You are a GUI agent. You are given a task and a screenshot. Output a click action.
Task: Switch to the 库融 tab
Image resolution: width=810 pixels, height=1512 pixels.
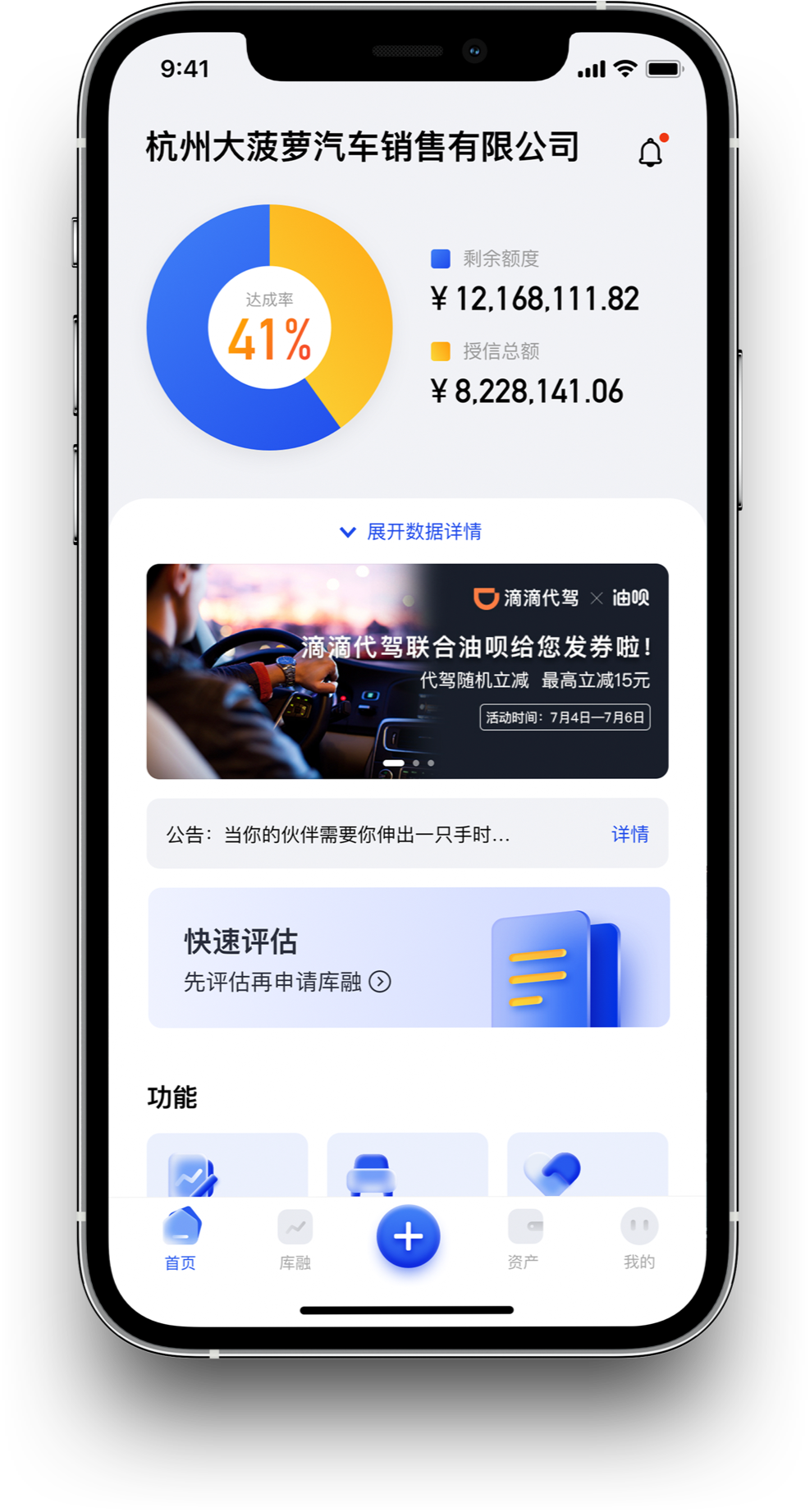[x=295, y=1239]
